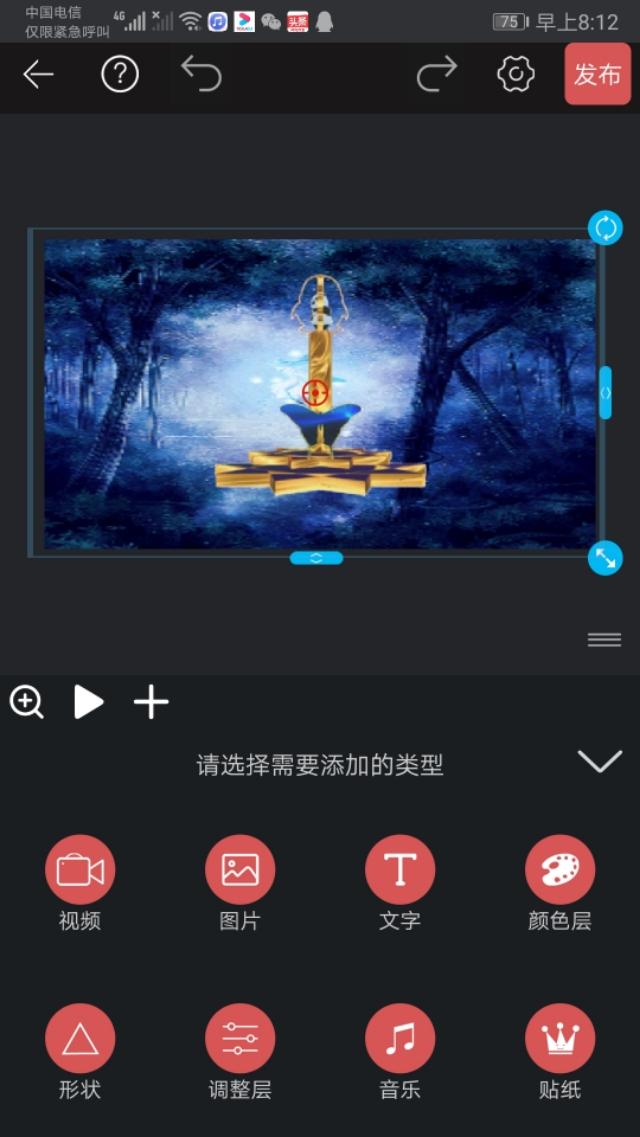
Task: Go back with the arrow icon
Action: click(38, 75)
